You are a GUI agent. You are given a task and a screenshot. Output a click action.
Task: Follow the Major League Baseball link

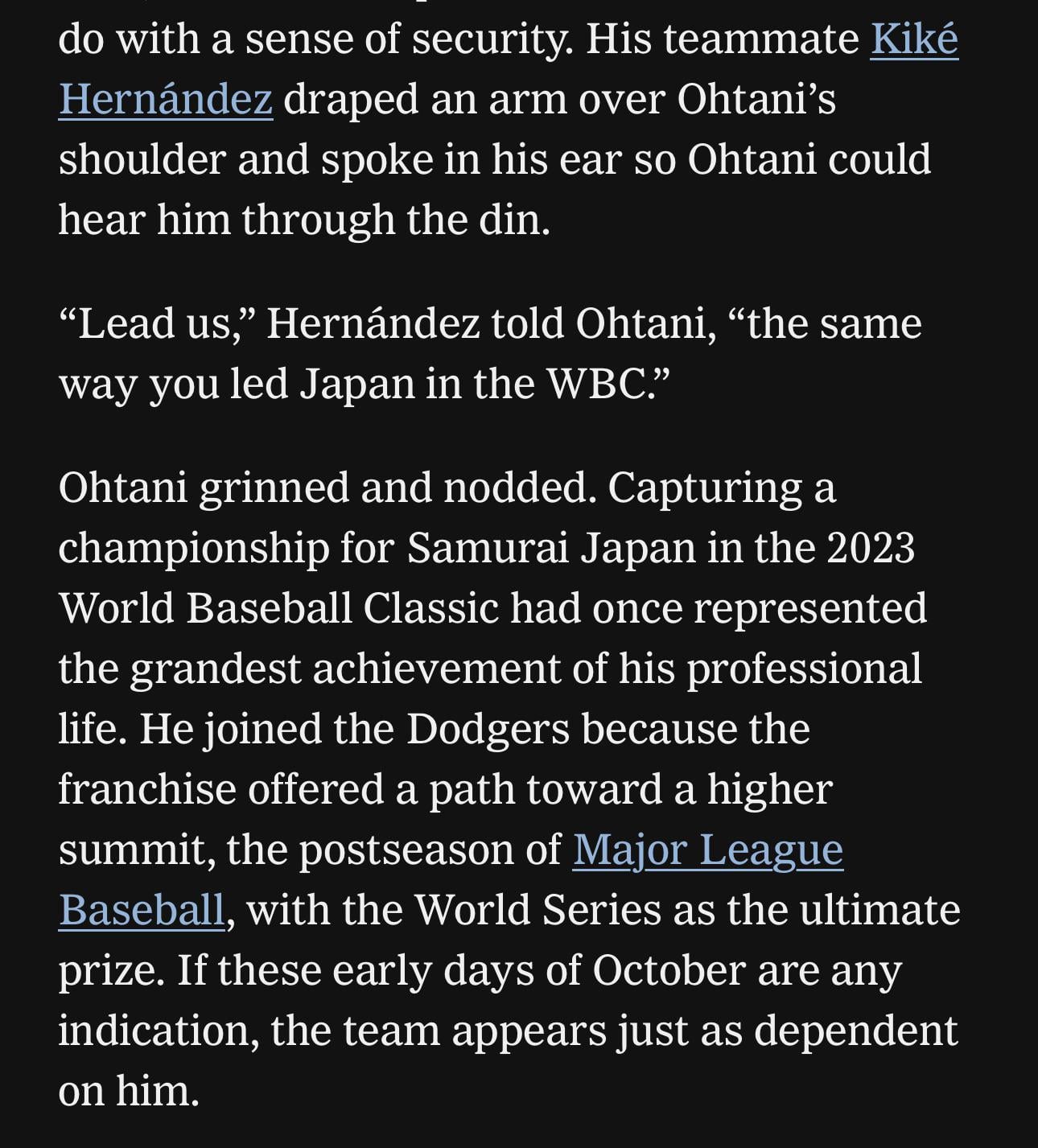[707, 850]
